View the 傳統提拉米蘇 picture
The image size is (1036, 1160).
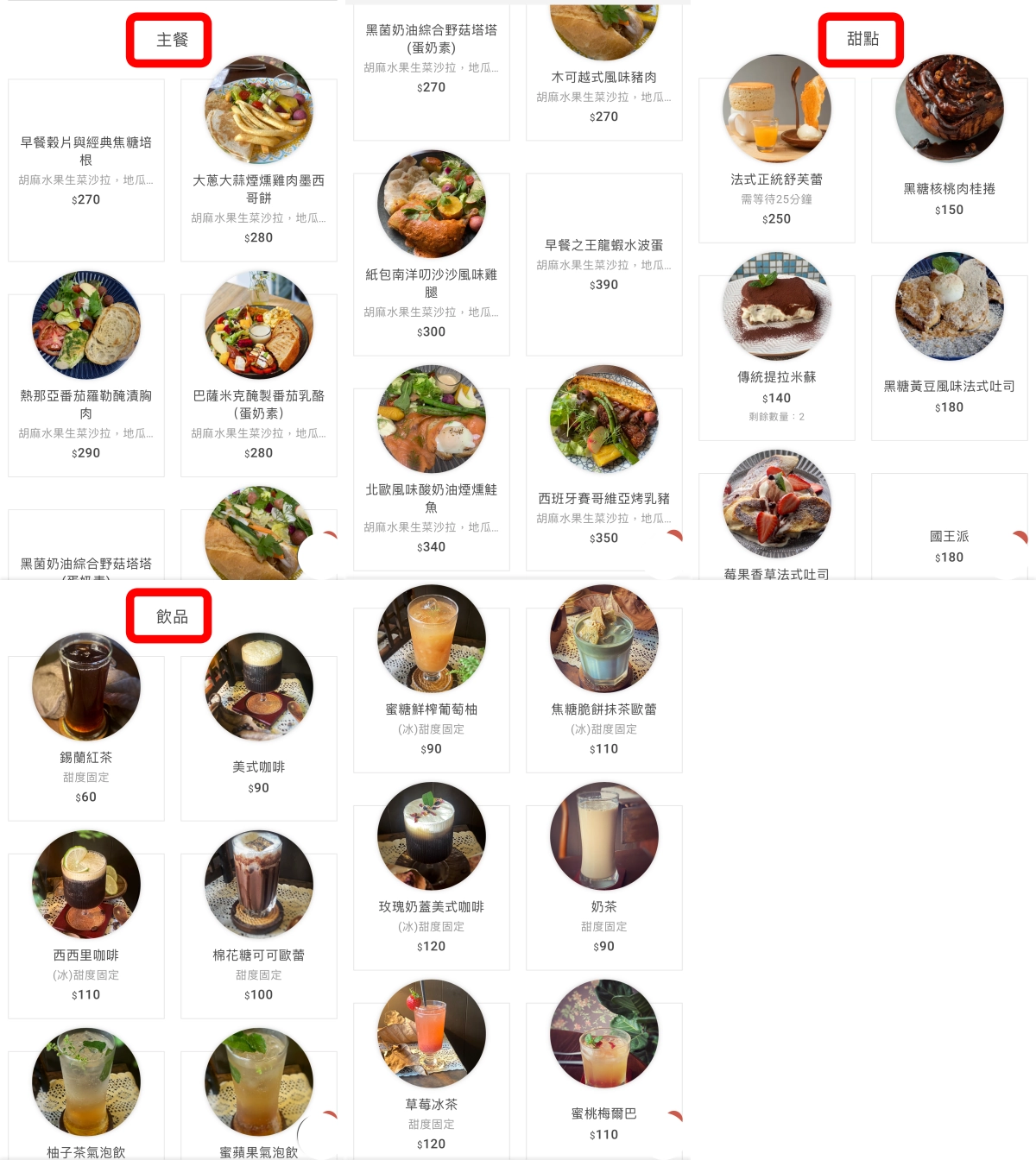point(775,309)
